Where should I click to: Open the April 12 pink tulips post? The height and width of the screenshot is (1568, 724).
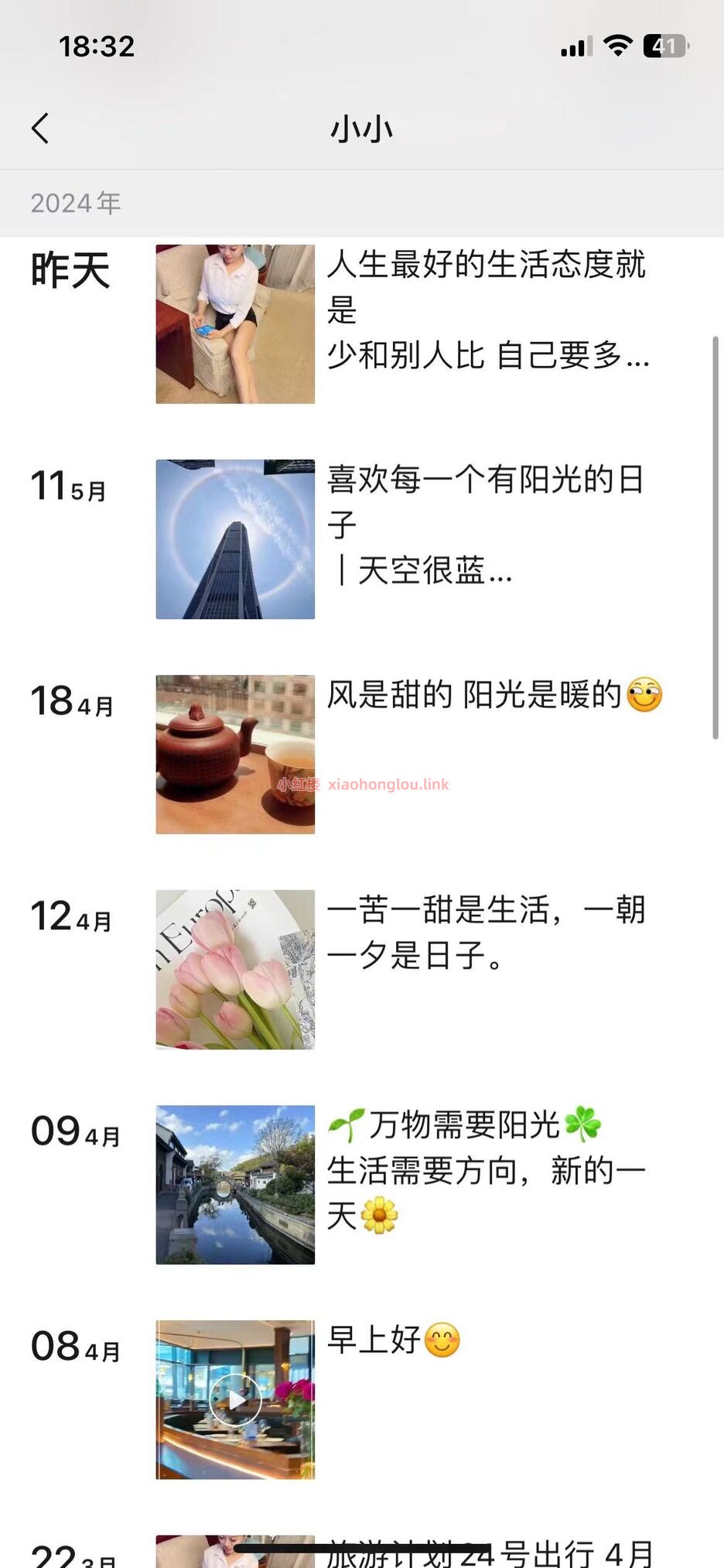click(x=235, y=970)
